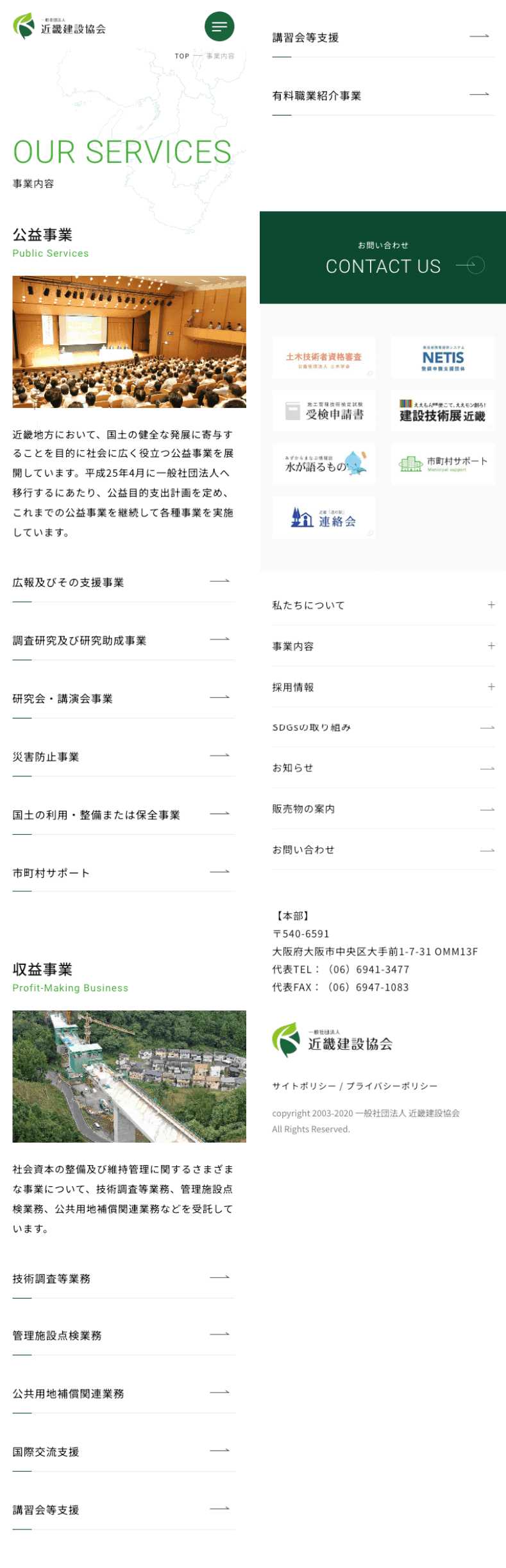
Task: Open 公共用地補償関連業務
Action: point(123,1393)
